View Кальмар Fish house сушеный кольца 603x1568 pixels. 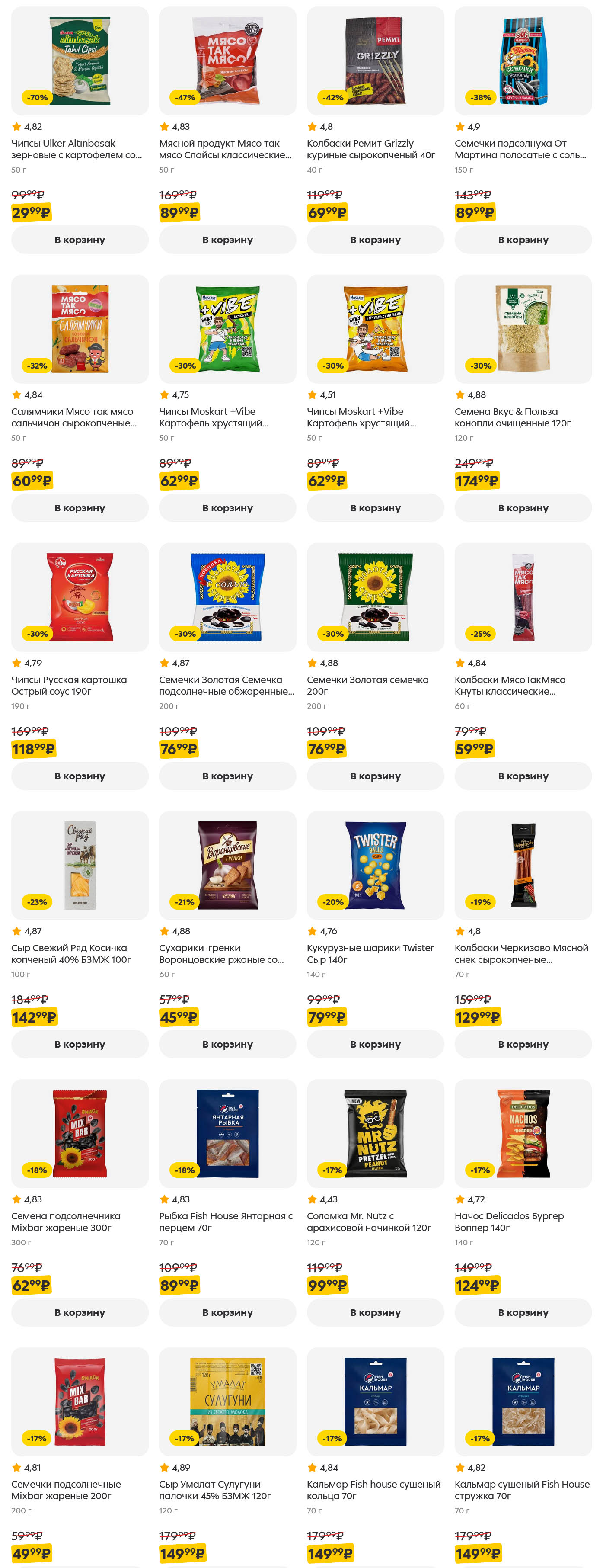[375, 1401]
